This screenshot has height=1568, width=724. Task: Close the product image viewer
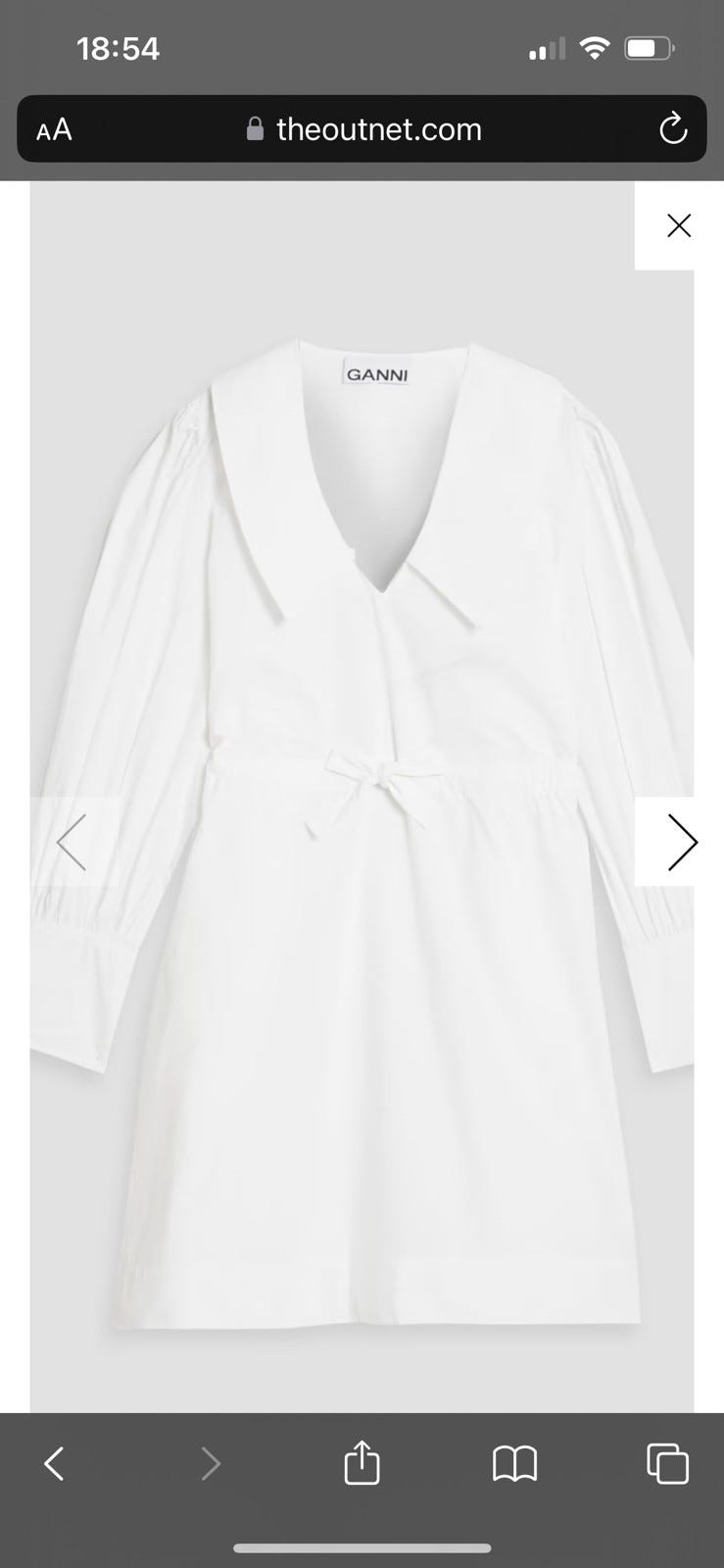pyautogui.click(x=678, y=225)
